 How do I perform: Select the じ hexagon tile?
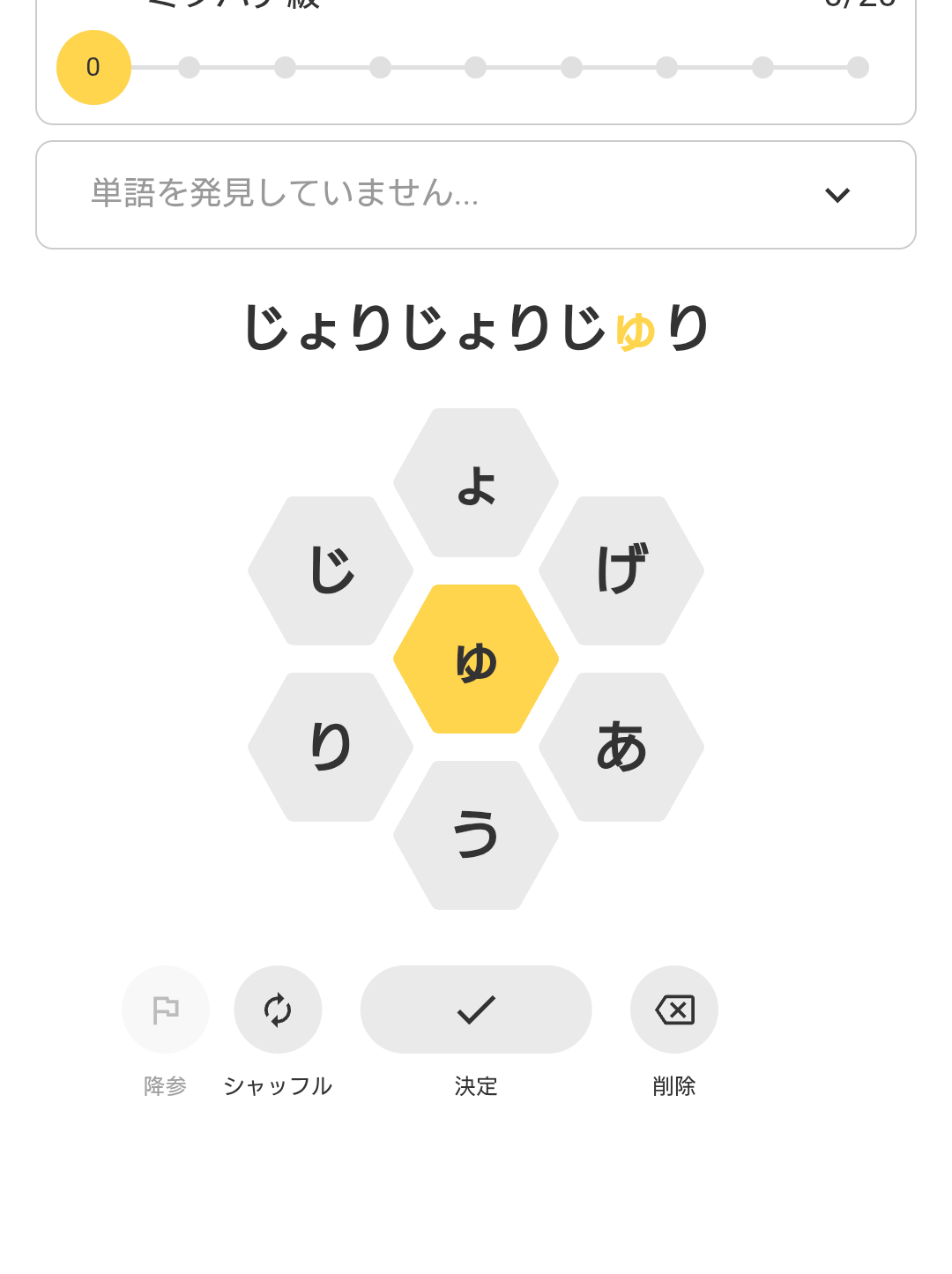(331, 571)
